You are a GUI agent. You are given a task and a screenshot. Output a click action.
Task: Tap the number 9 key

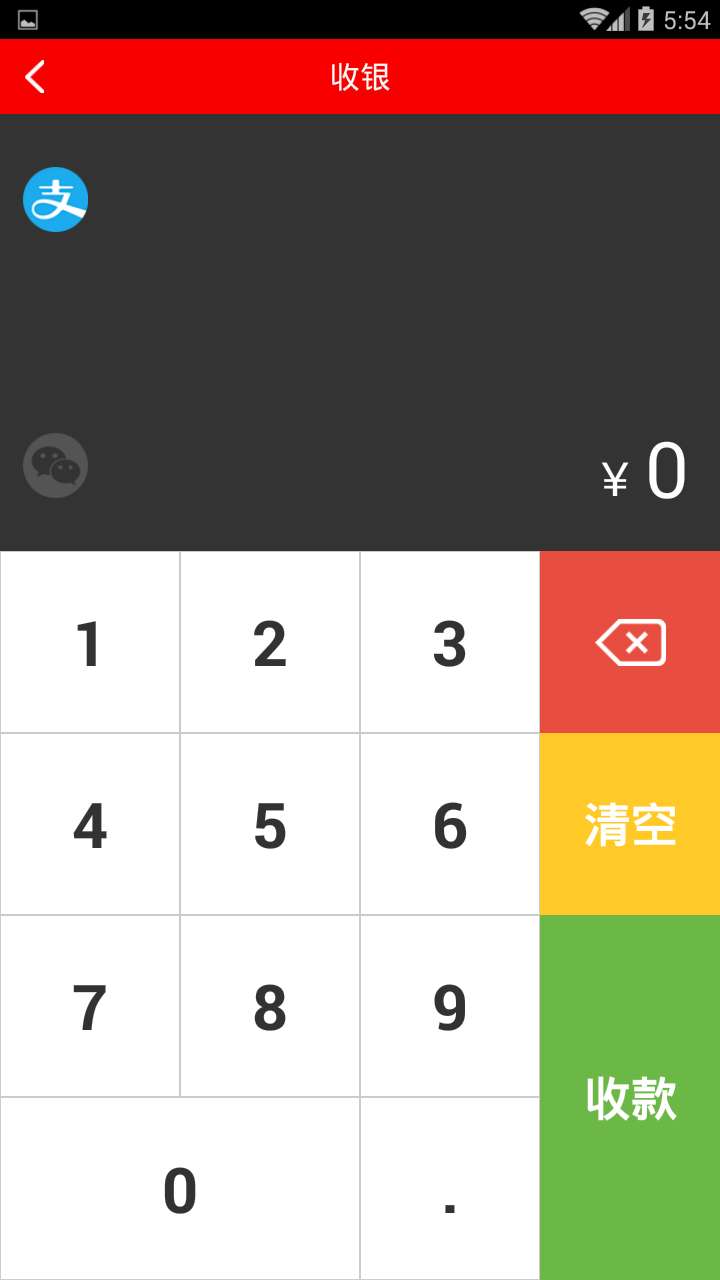(450, 1007)
